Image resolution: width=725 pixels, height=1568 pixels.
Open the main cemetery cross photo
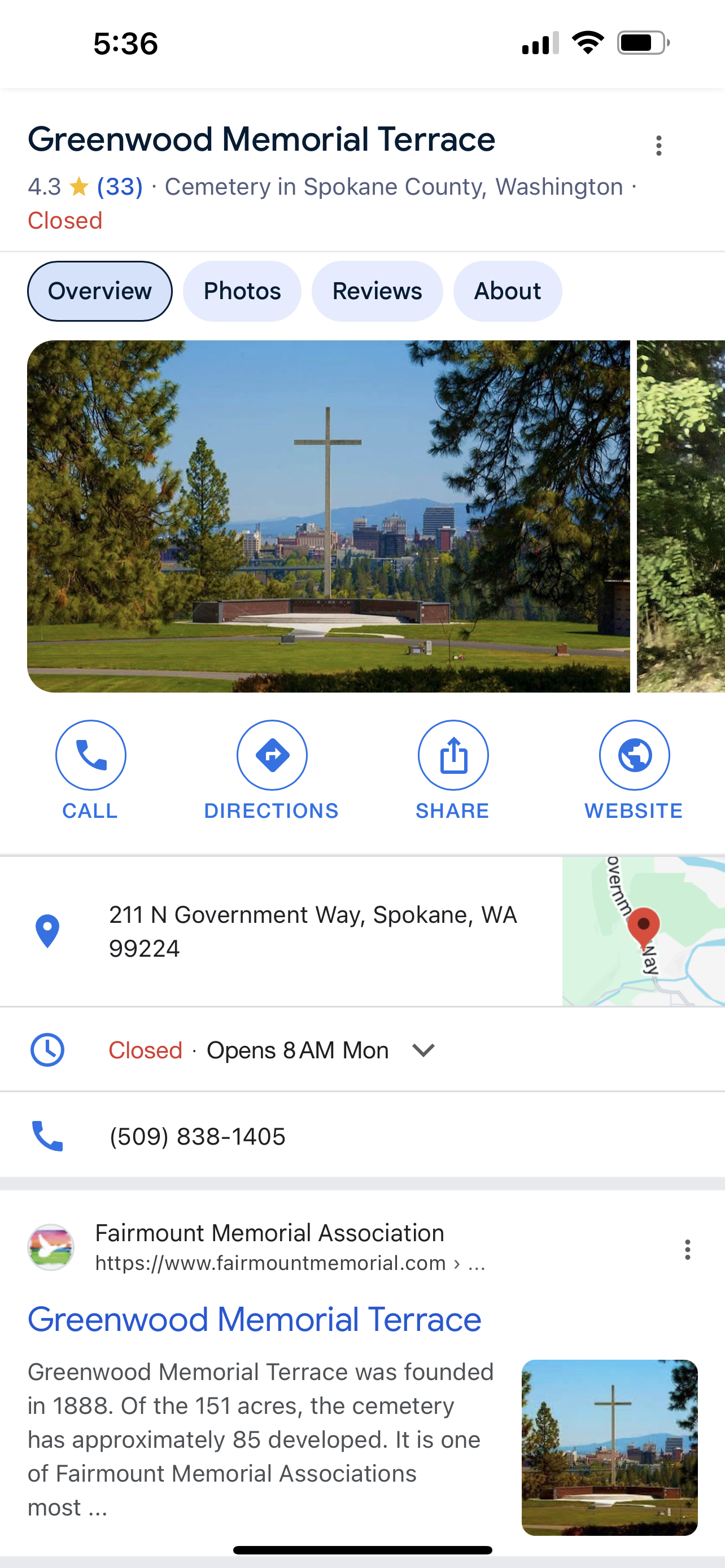328,516
